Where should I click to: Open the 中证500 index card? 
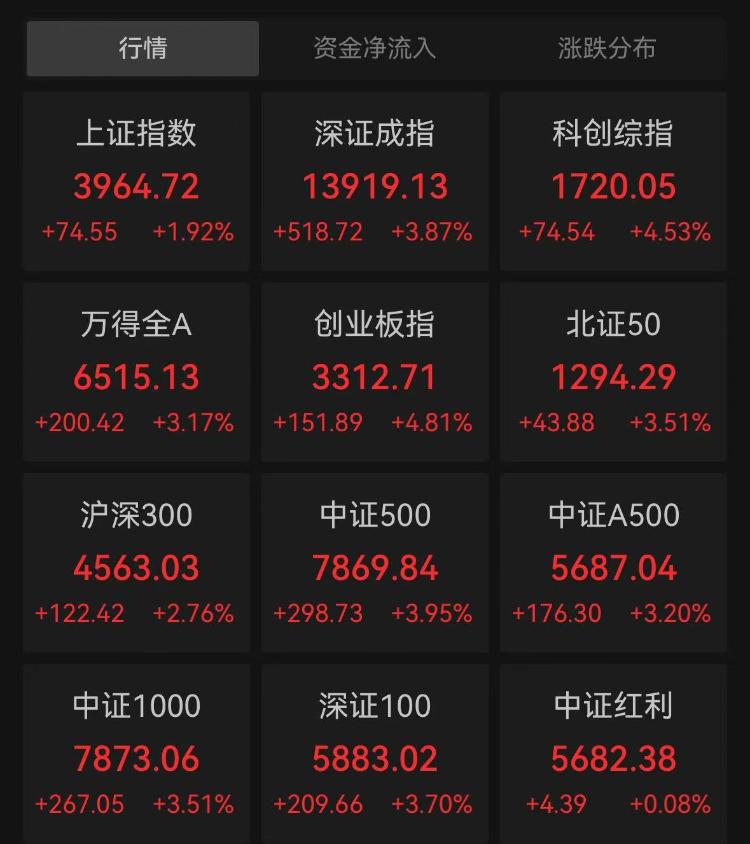(375, 563)
